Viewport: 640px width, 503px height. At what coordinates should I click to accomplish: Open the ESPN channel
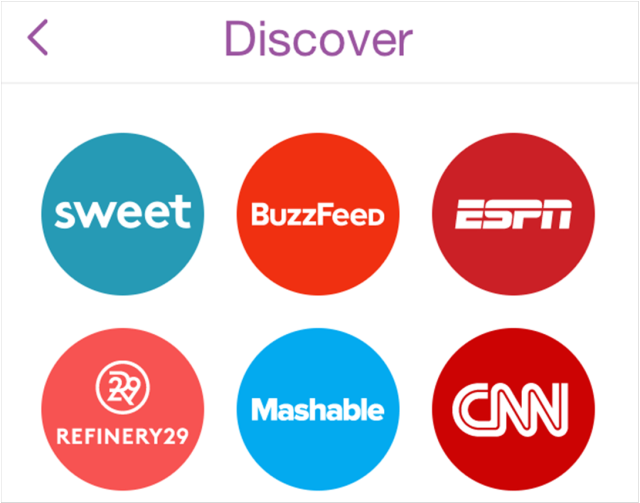tap(513, 212)
